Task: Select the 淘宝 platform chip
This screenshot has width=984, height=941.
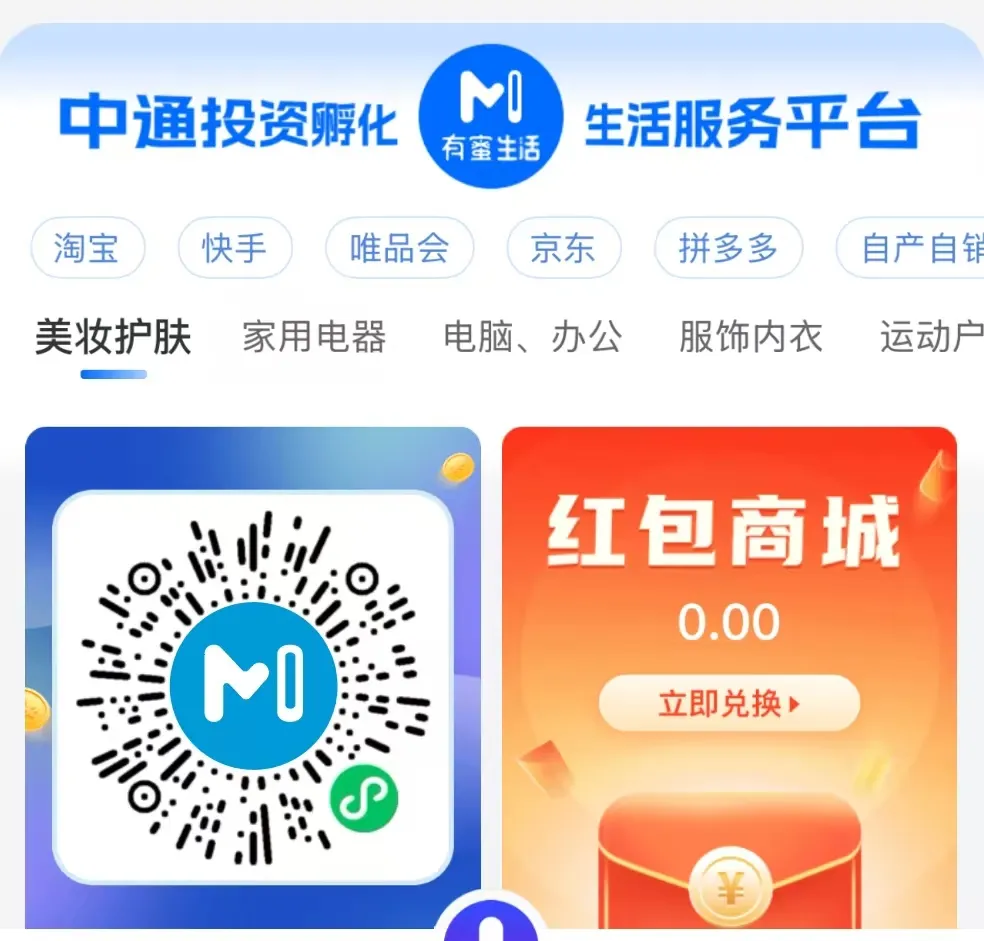Action: 87,248
